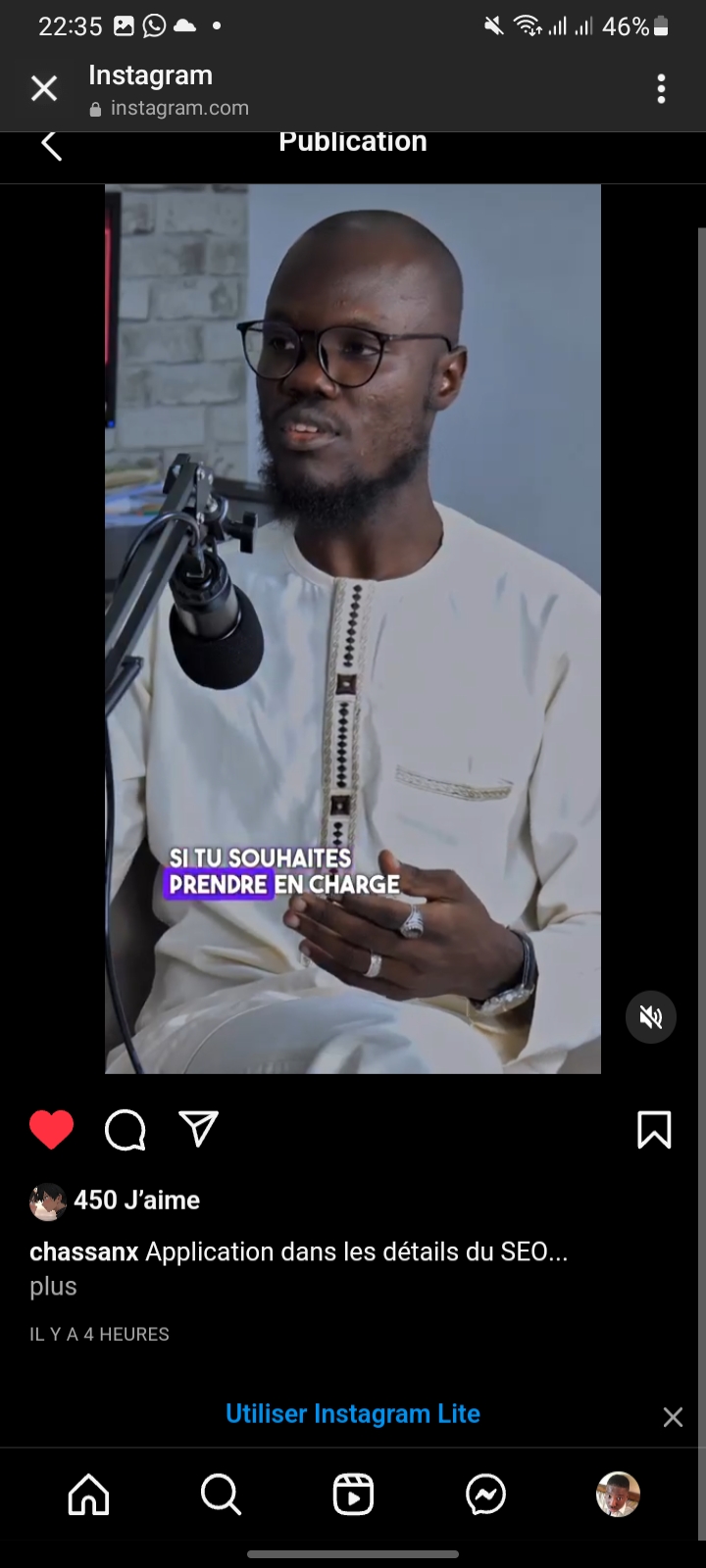Expand caption with plus

coord(53,1287)
